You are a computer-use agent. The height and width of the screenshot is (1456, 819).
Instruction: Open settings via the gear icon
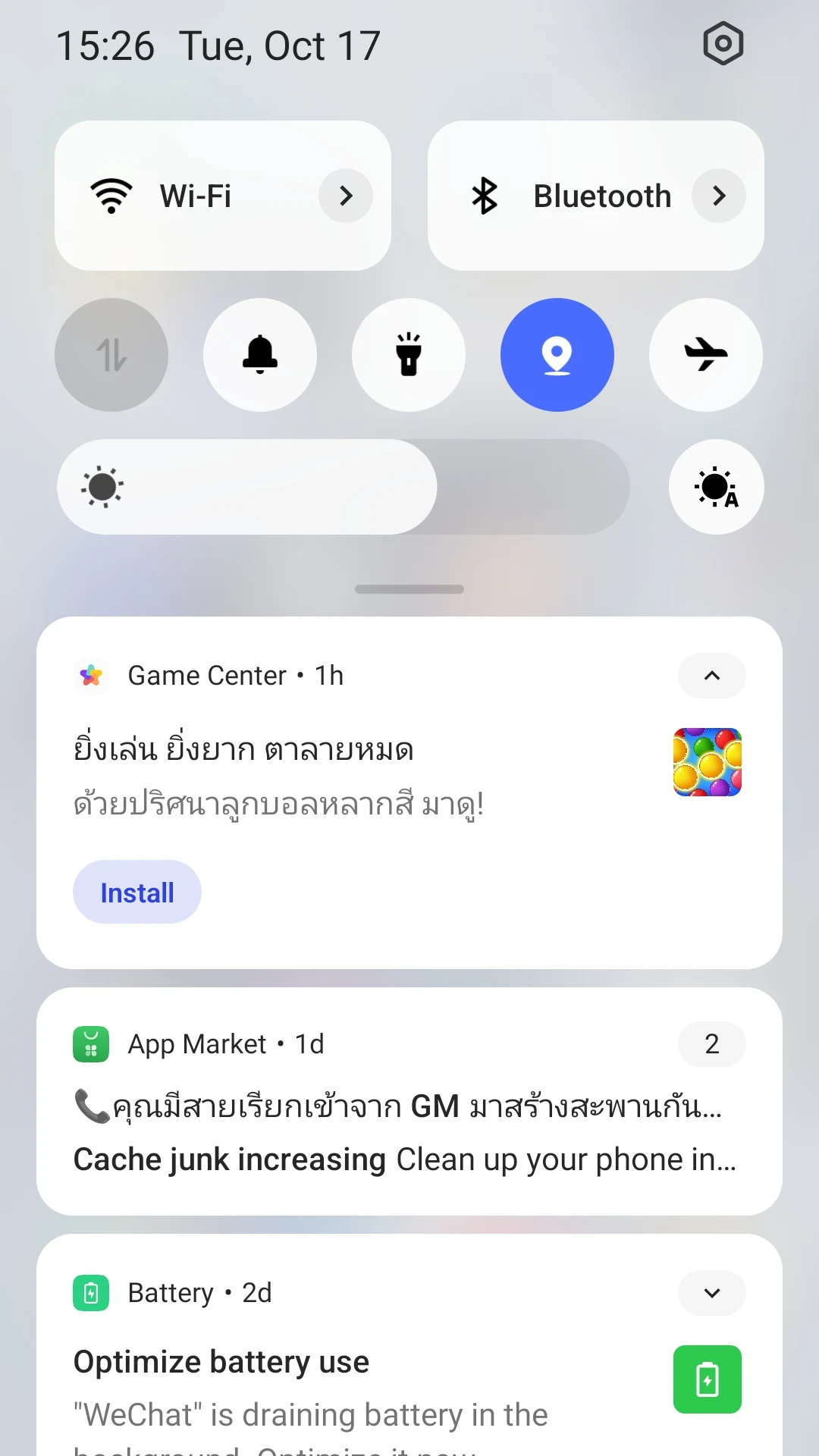pos(723,44)
